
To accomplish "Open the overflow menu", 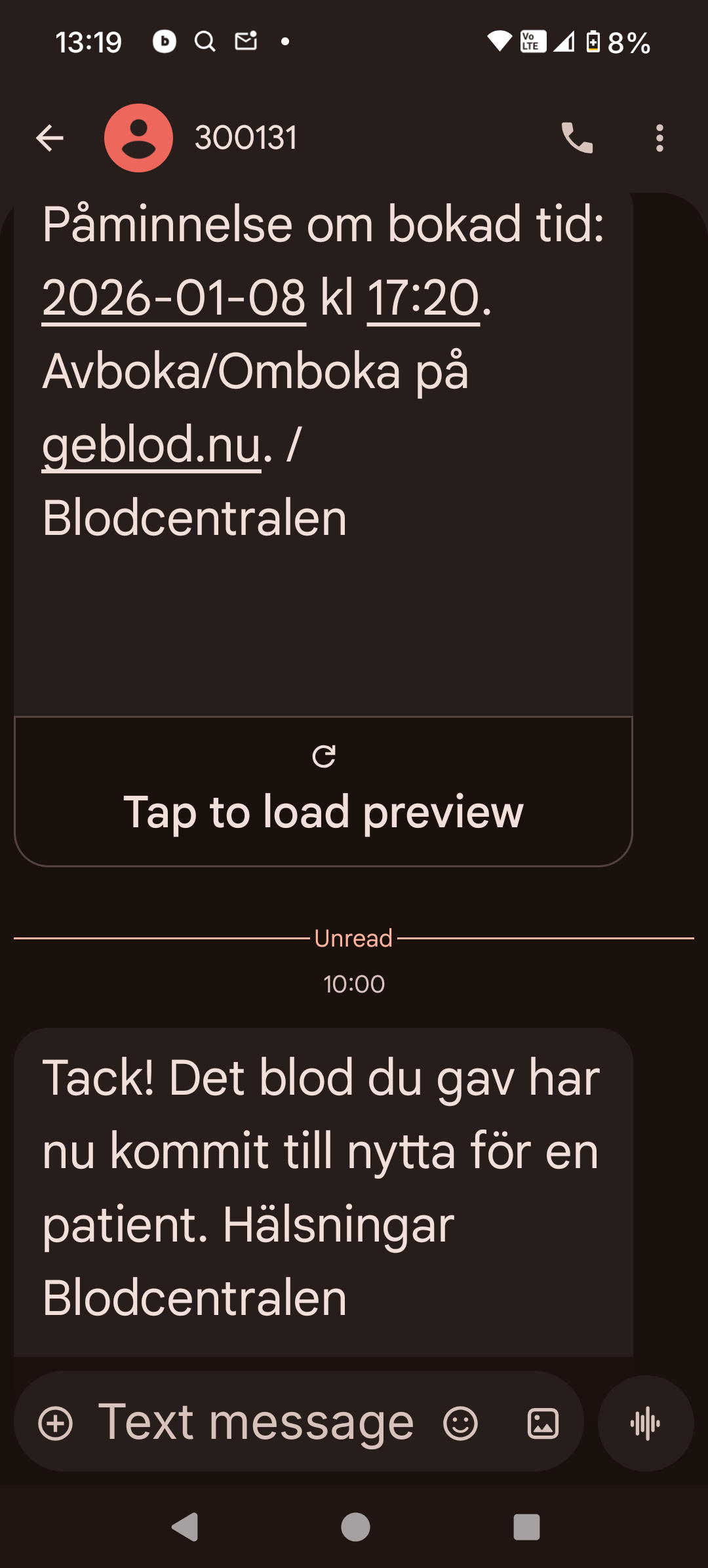I will point(659,138).
